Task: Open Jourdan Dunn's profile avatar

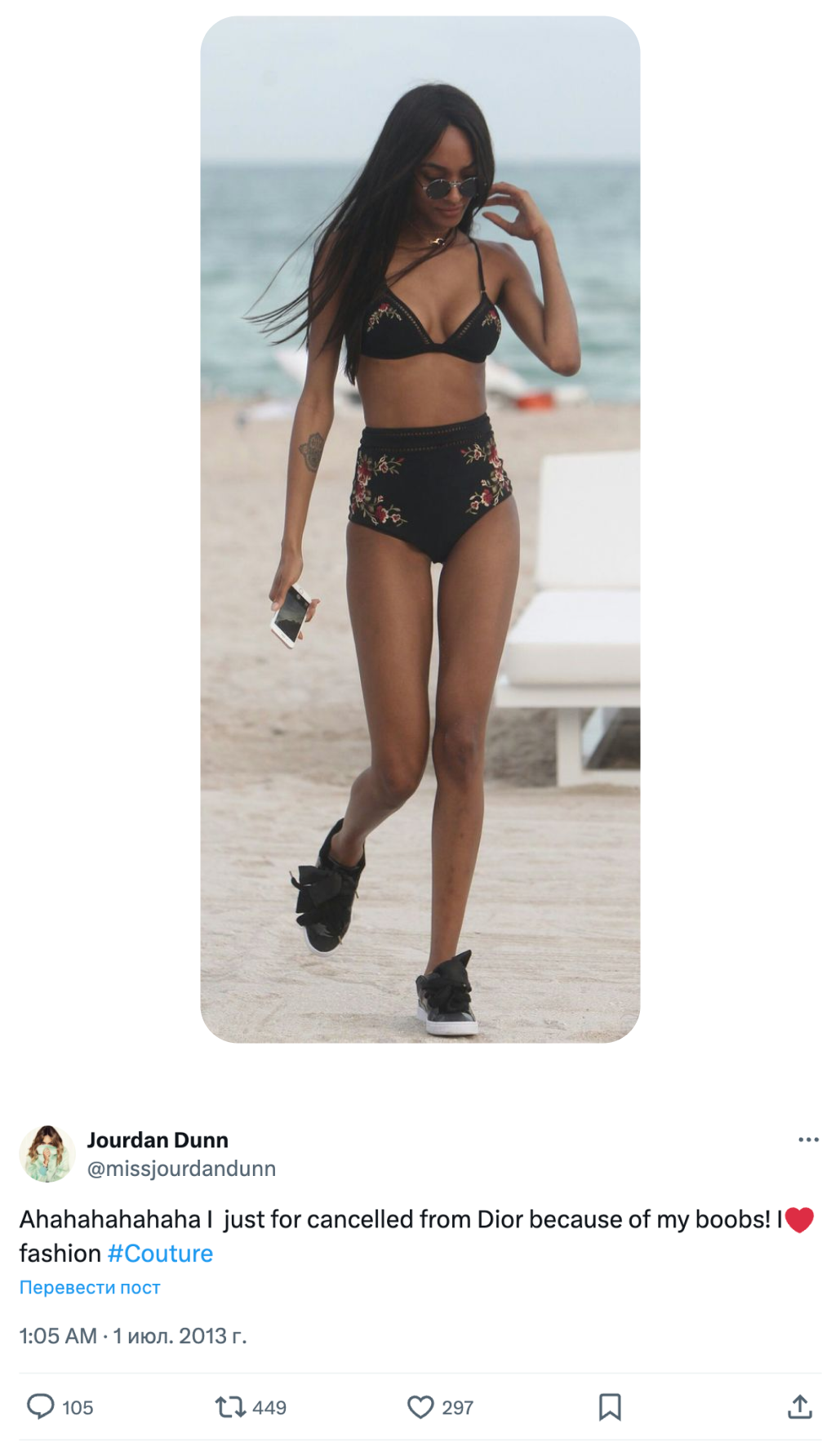Action: (x=47, y=1153)
